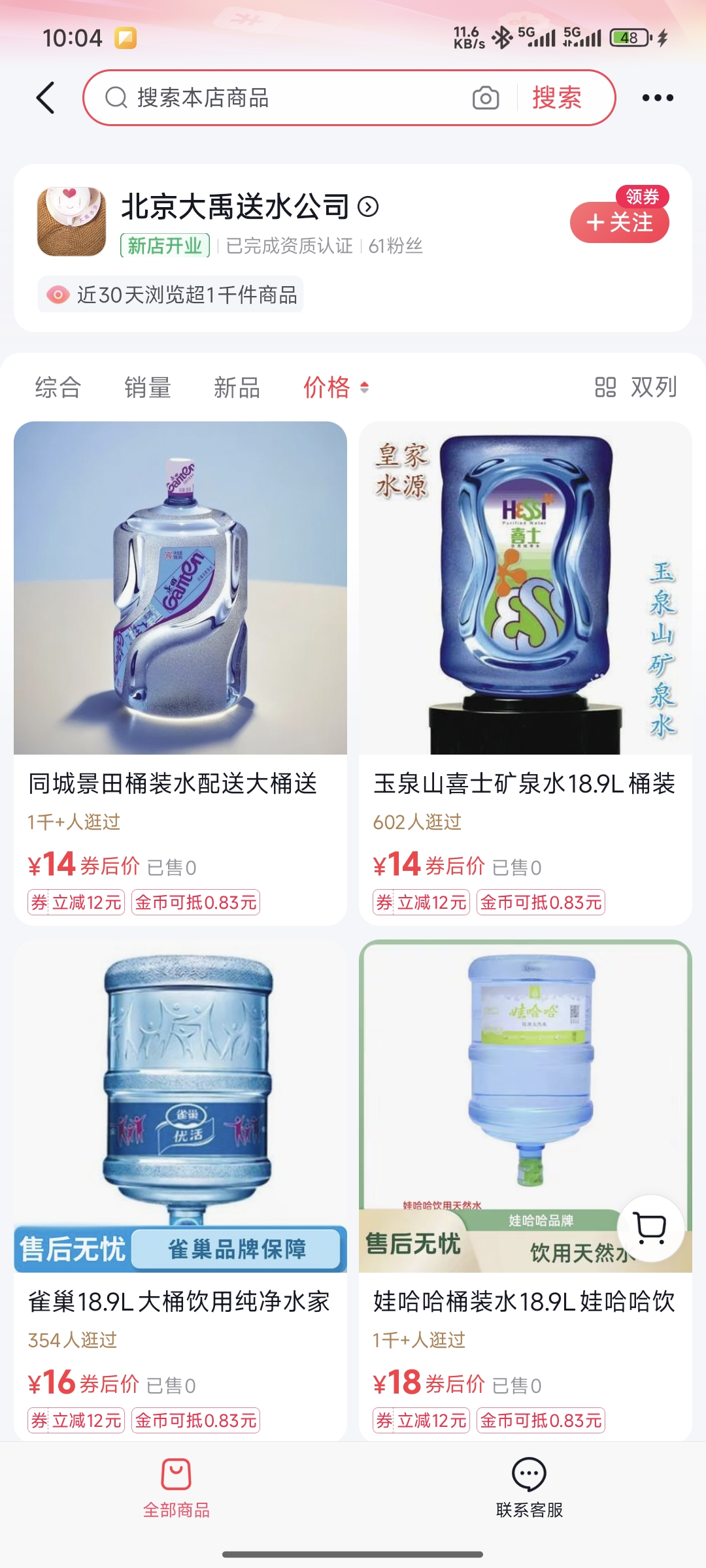
Task: Tap the 券 立减12元 coupon tag
Action: 76,902
